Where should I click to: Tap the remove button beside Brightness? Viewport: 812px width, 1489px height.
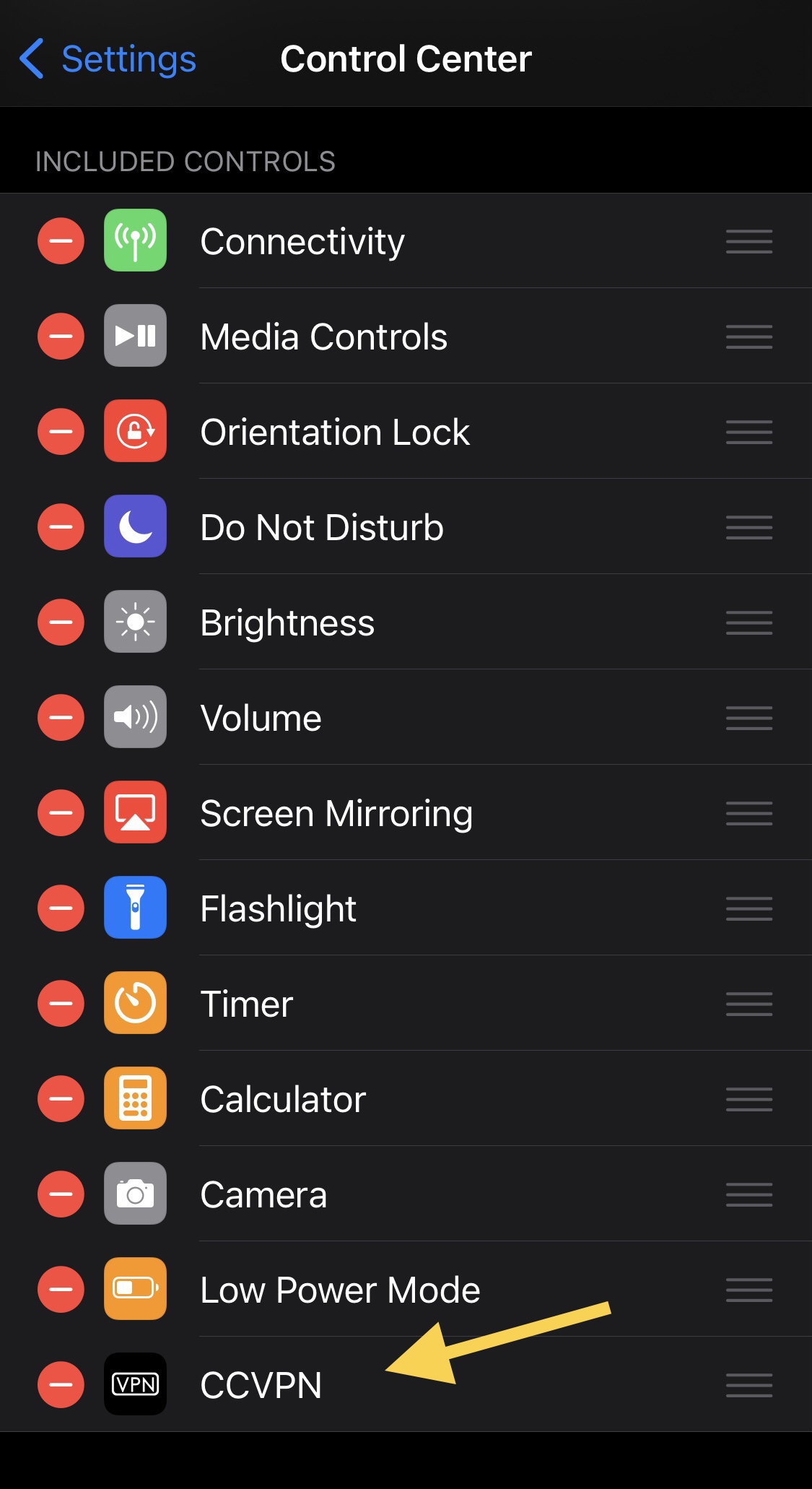(x=61, y=622)
